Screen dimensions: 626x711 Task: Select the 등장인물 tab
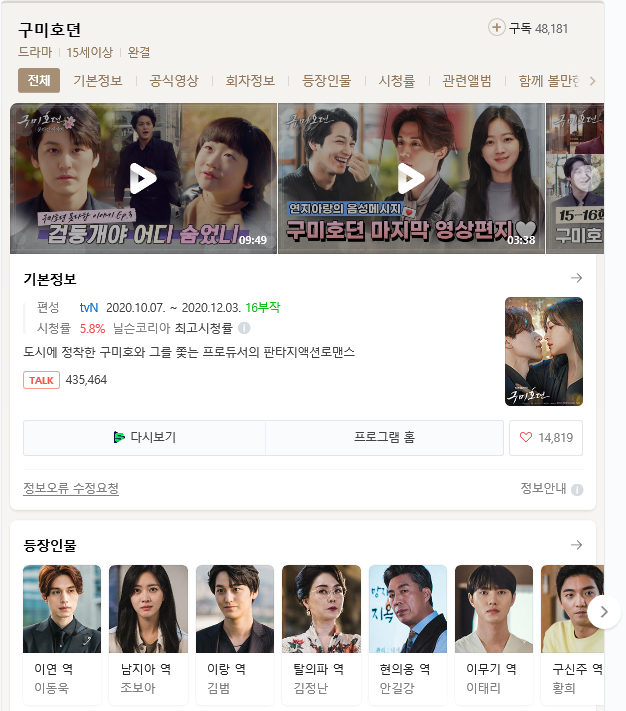327,81
